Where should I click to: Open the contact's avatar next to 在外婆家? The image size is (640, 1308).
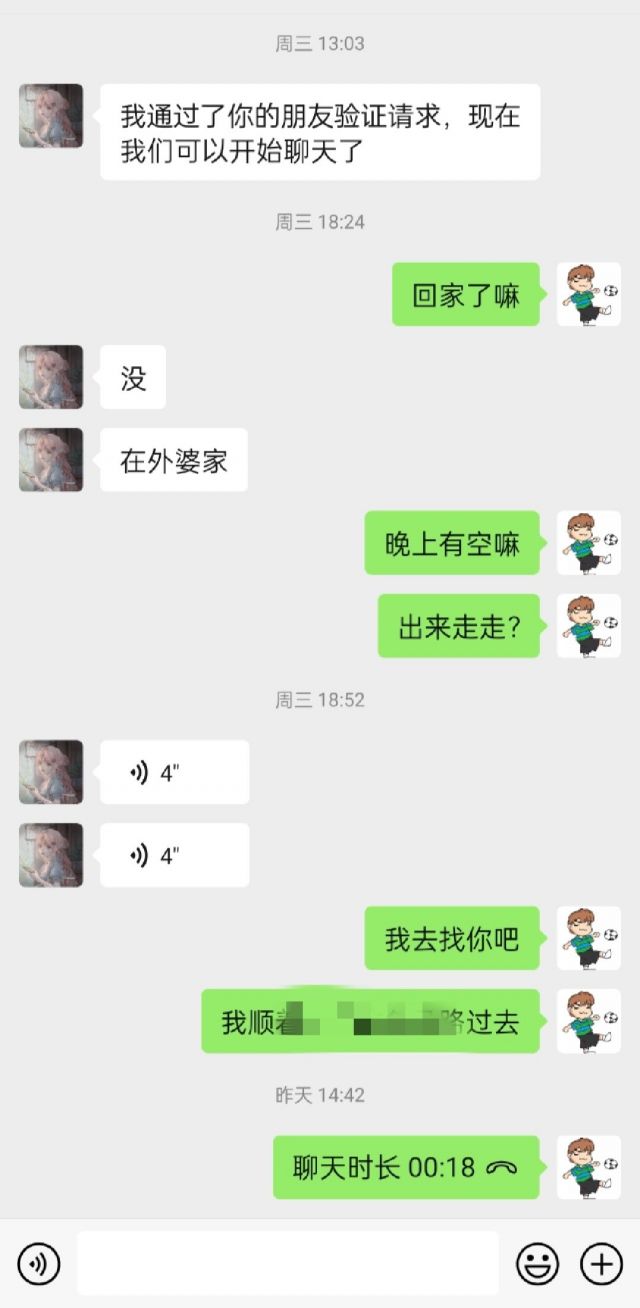(x=51, y=460)
